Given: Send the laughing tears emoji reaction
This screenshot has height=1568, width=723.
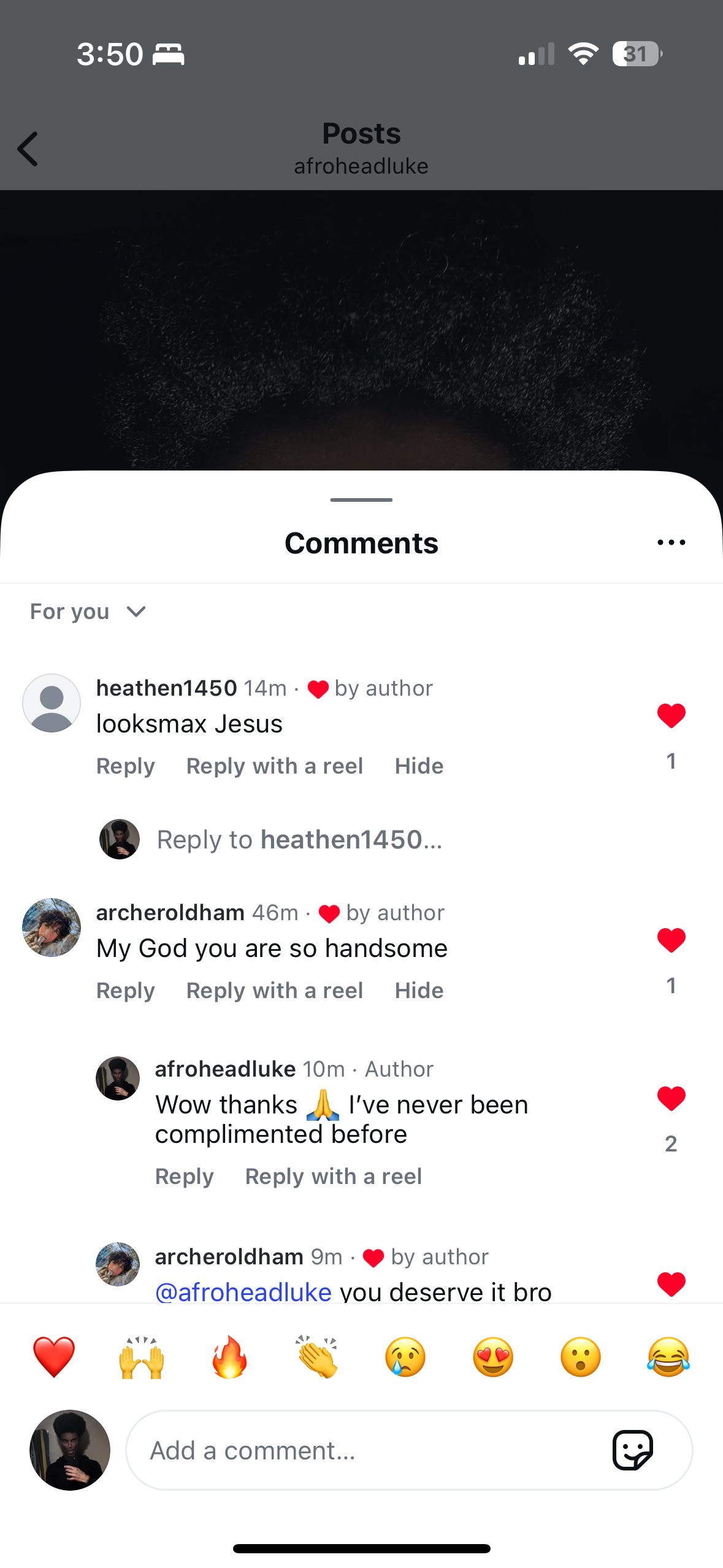Looking at the screenshot, I should 668,1357.
